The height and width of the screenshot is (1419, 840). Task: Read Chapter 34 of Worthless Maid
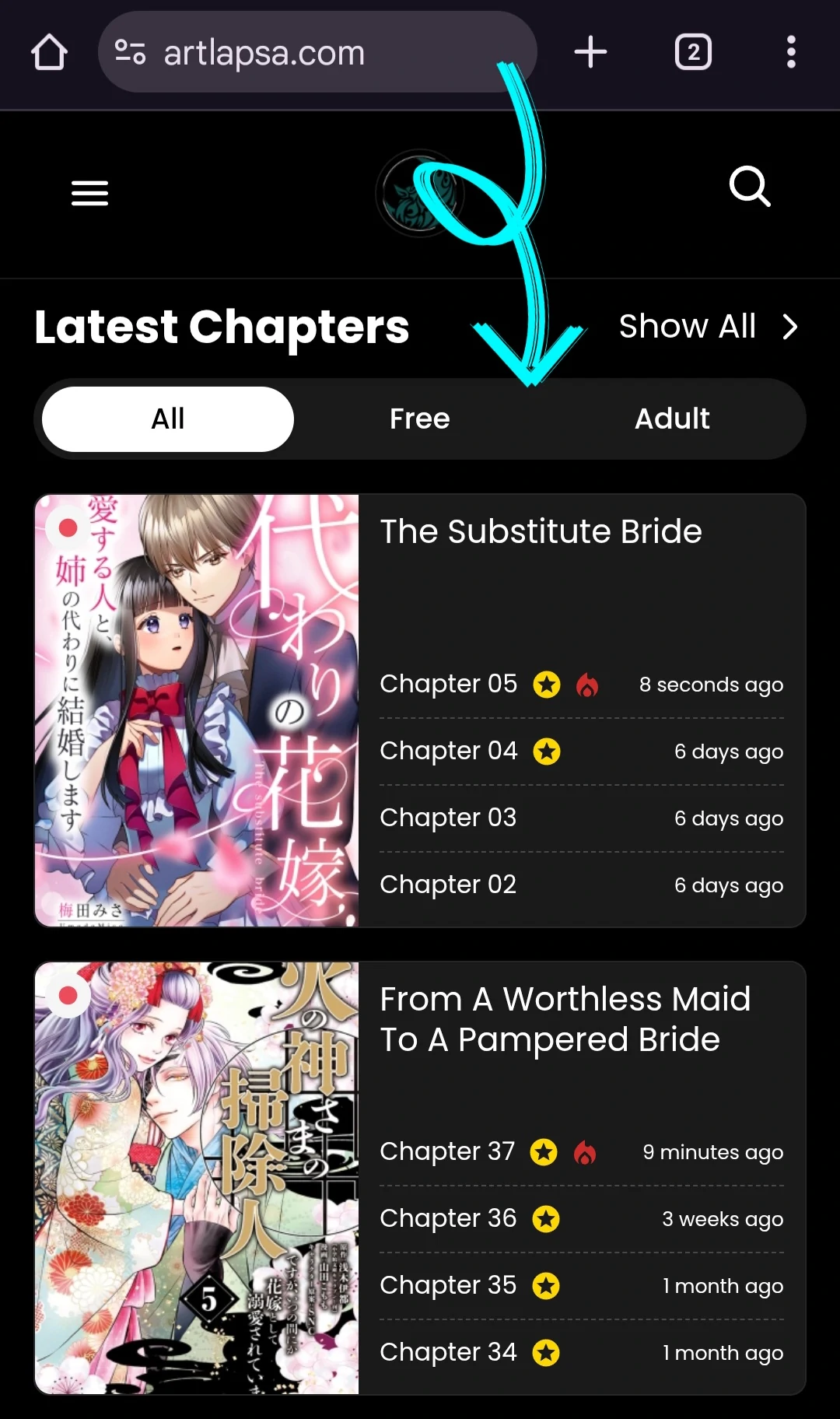(448, 1352)
